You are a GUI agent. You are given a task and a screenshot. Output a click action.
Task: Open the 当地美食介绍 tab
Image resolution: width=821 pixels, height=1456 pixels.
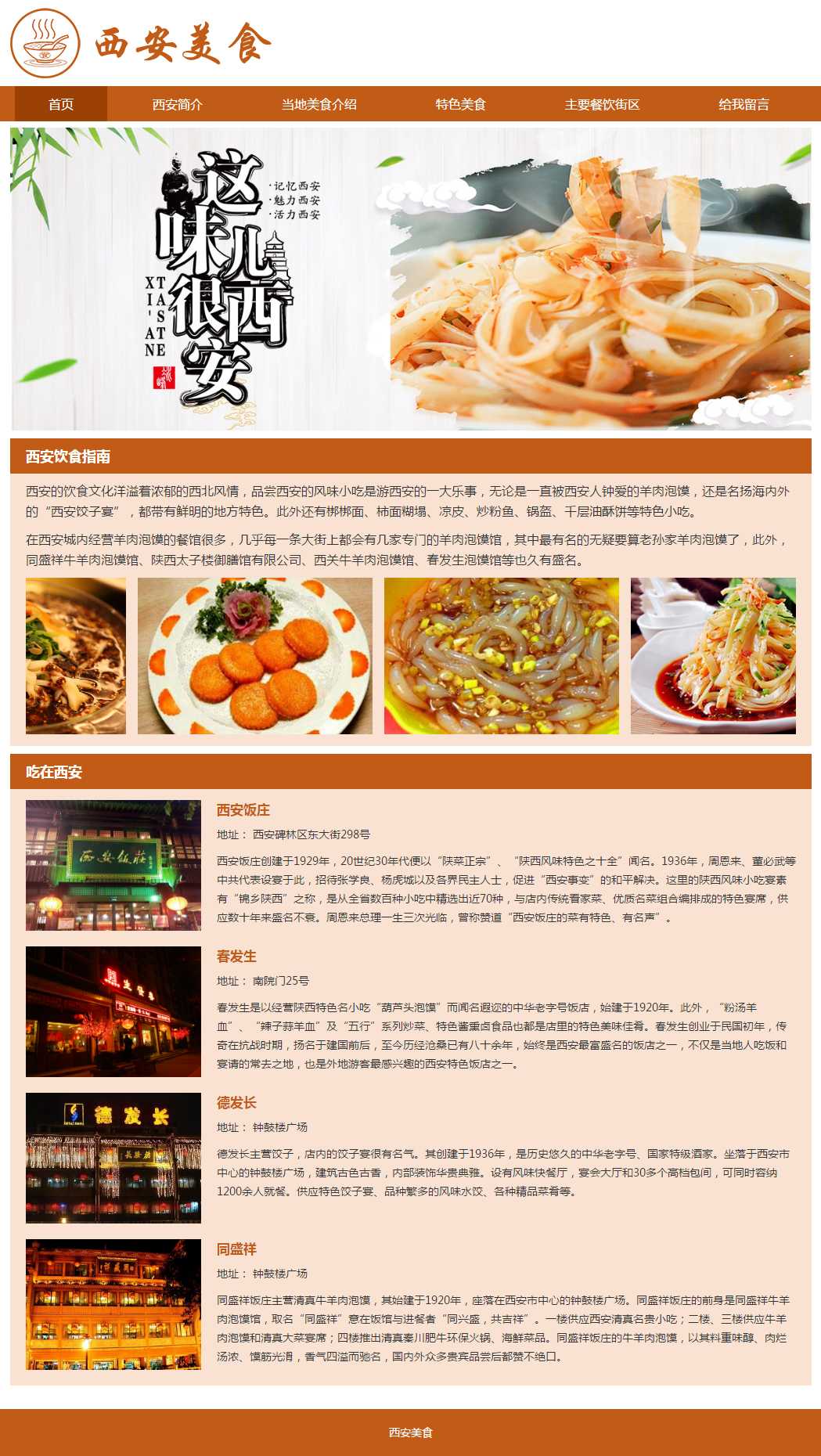319,104
